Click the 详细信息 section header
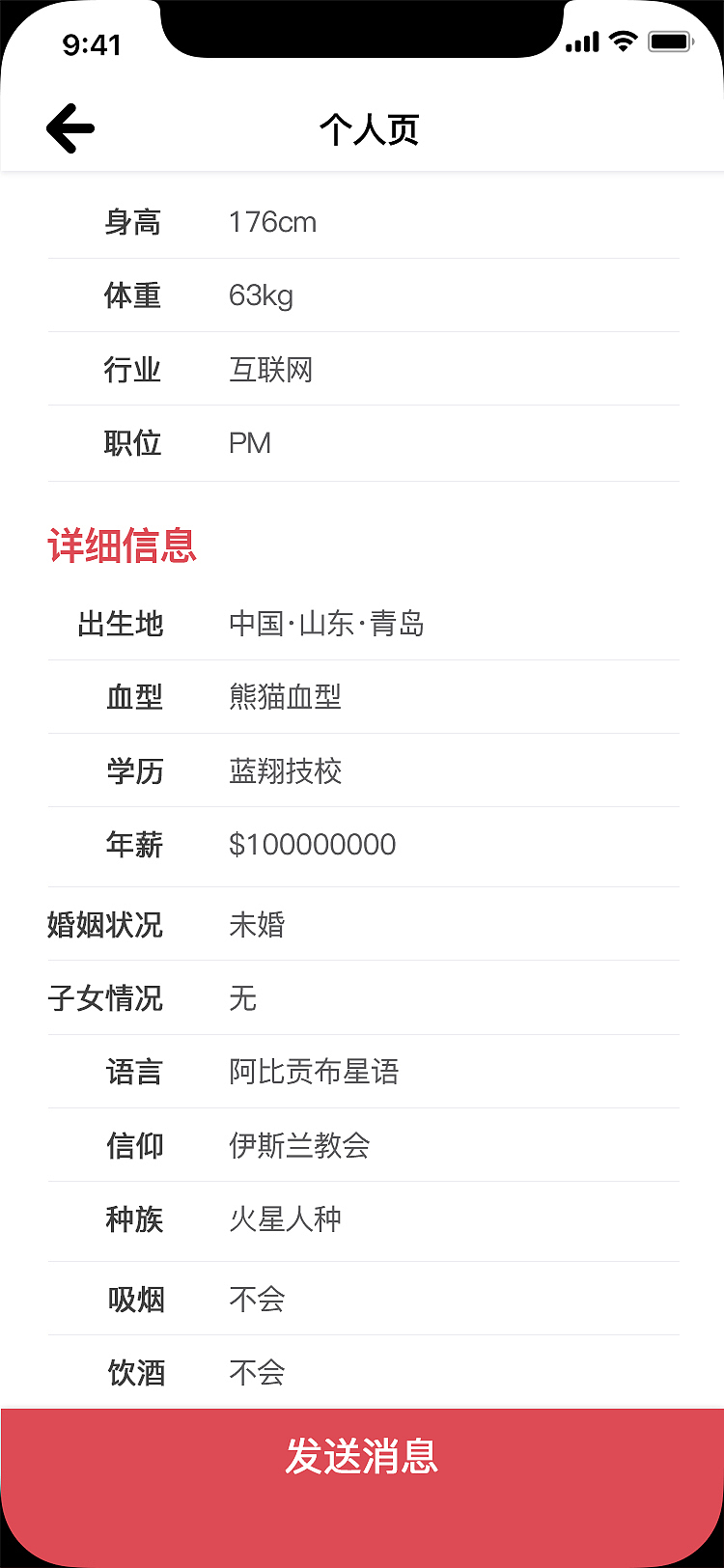Viewport: 724px width, 1568px height. tap(121, 546)
